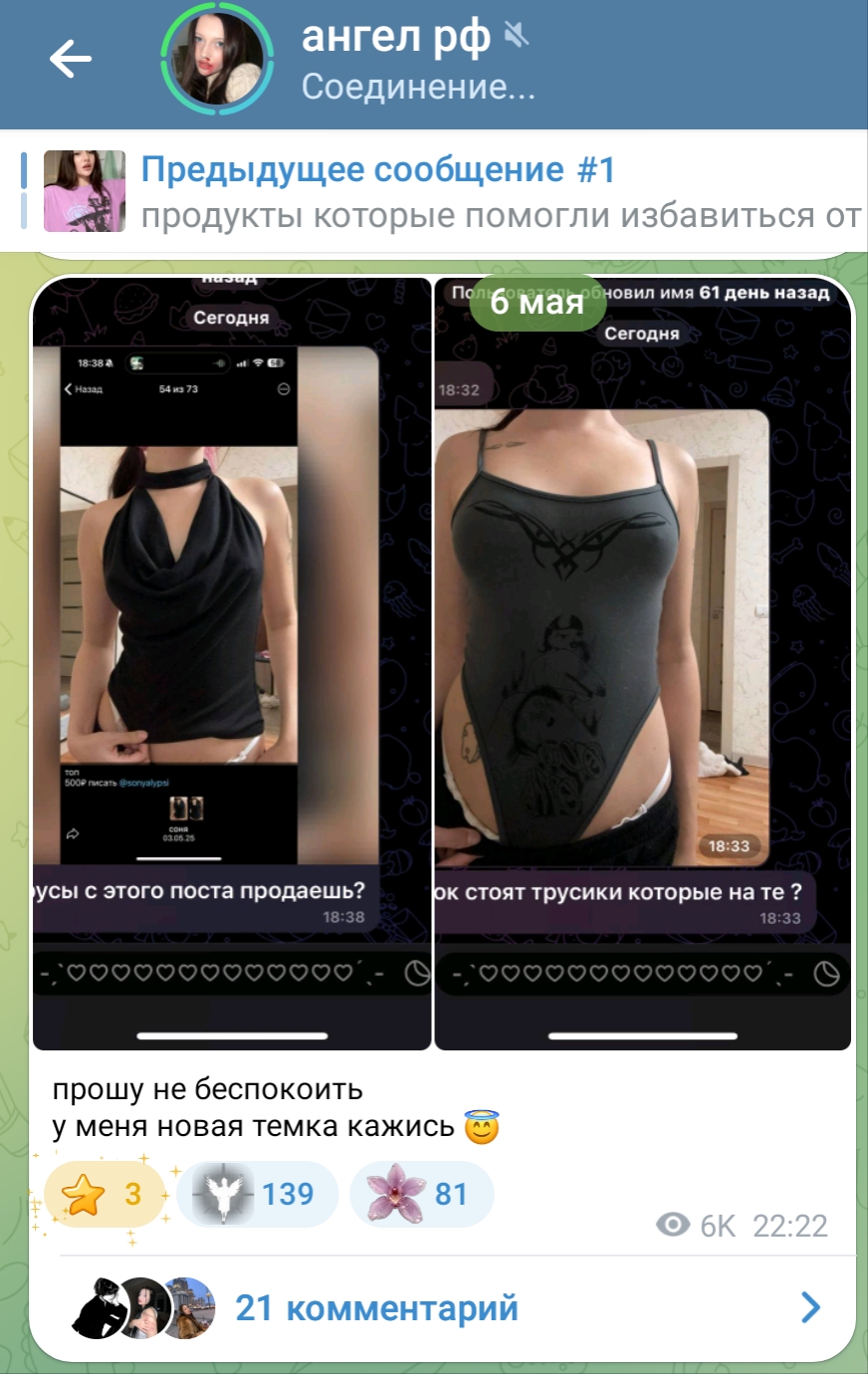Viewport: 868px width, 1374px height.
Task: Open the left screenshot image in the post
Action: click(232, 663)
